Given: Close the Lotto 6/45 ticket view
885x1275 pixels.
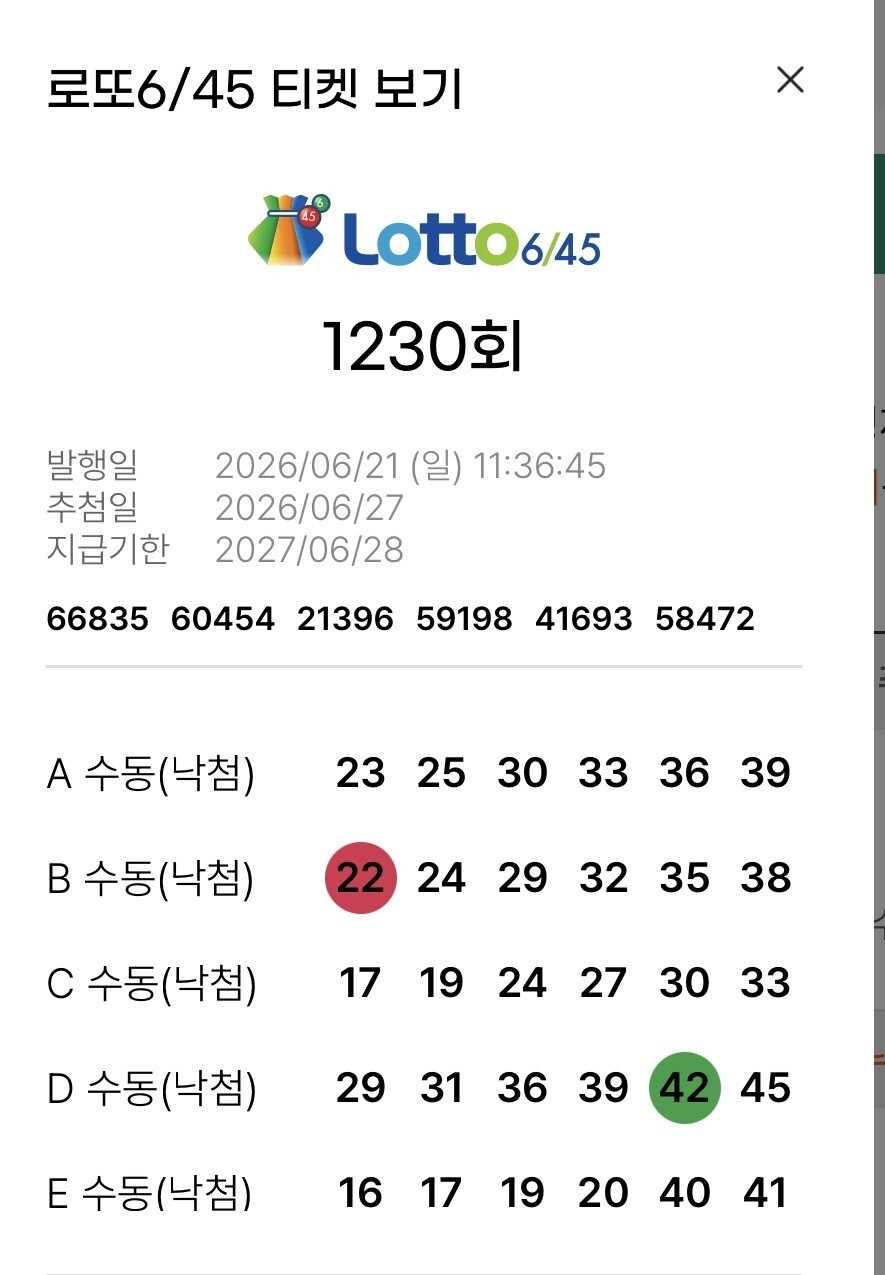Looking at the screenshot, I should [790, 80].
